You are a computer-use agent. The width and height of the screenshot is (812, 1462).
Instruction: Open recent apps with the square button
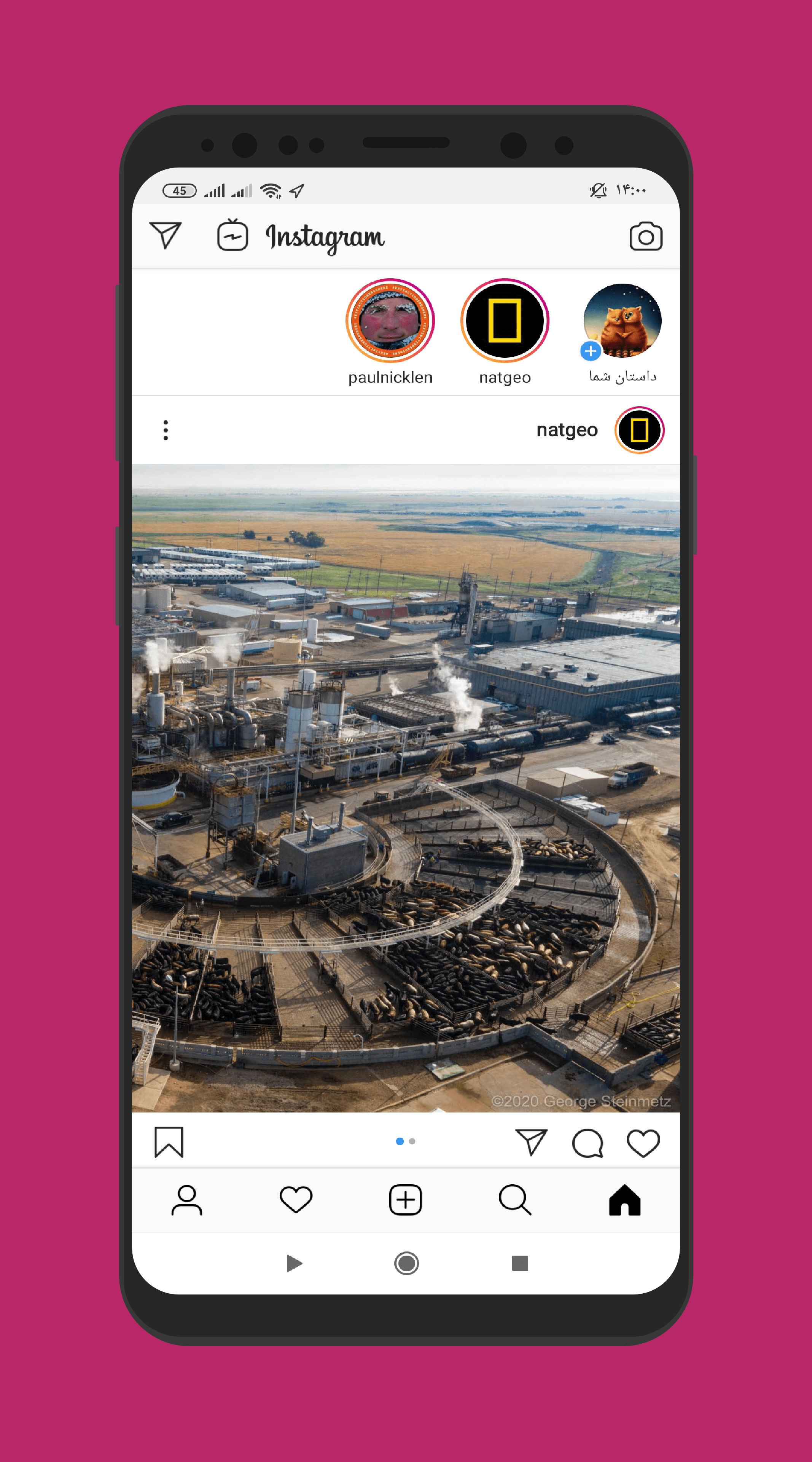tap(519, 1263)
